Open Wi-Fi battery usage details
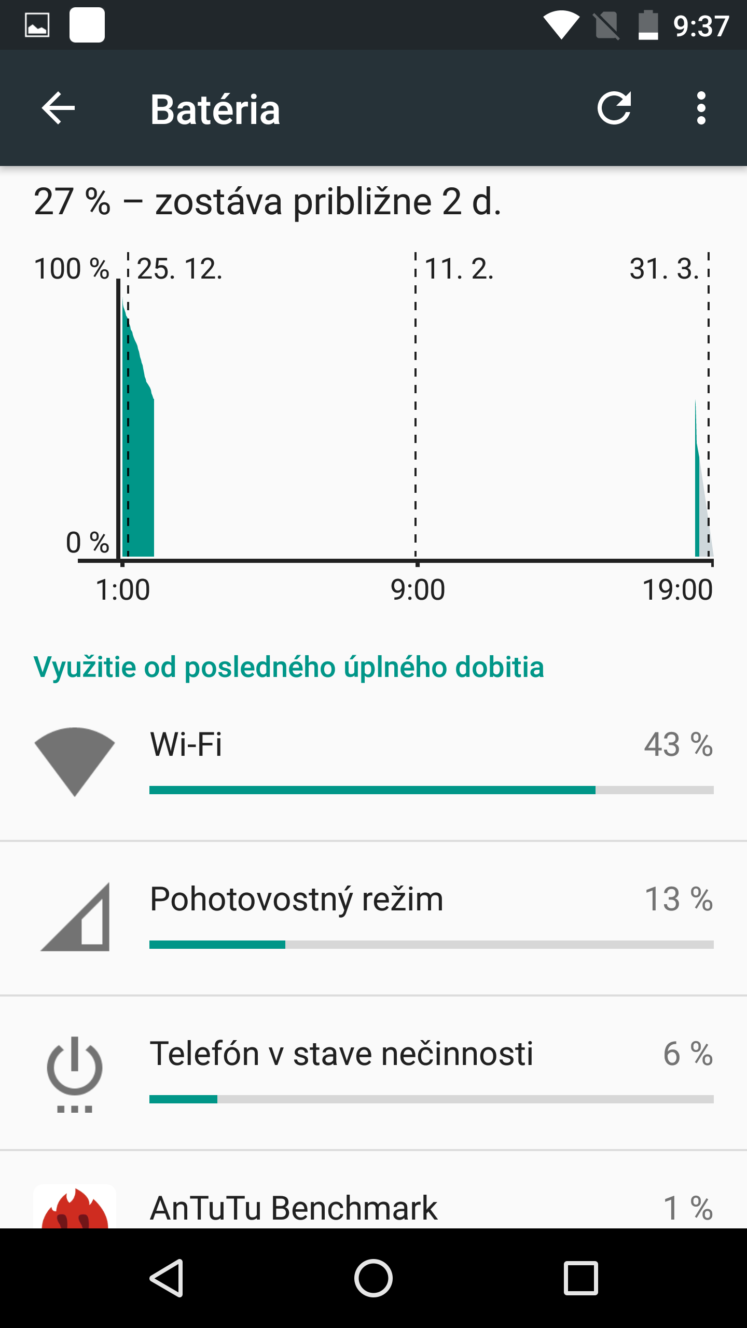The width and height of the screenshot is (747, 1328). click(373, 764)
